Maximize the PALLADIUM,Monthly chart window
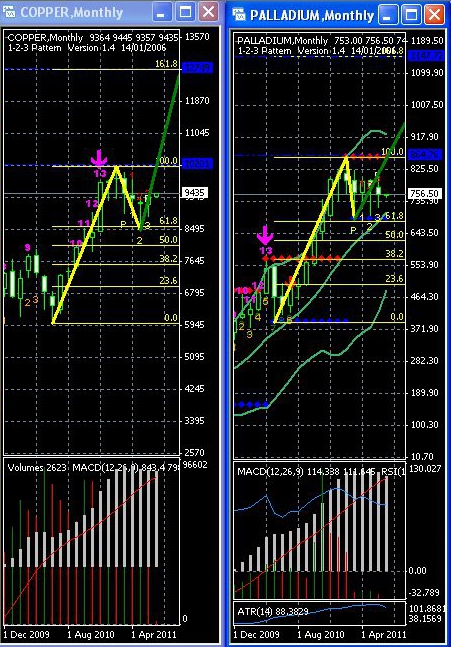 411,15
